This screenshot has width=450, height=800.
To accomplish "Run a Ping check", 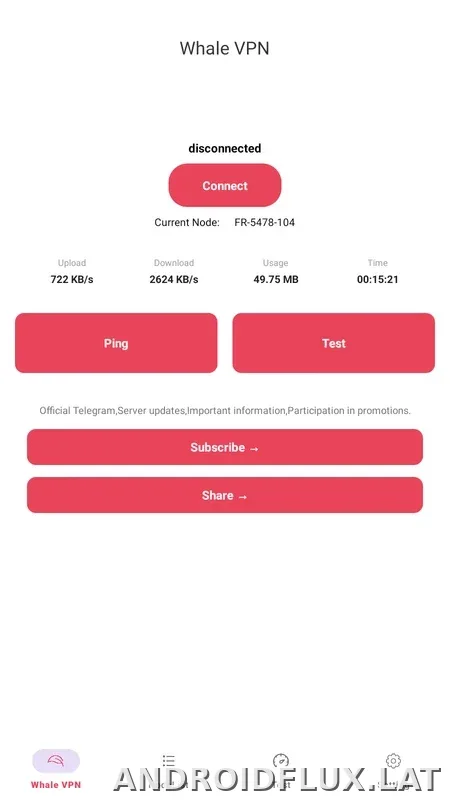I will [116, 343].
